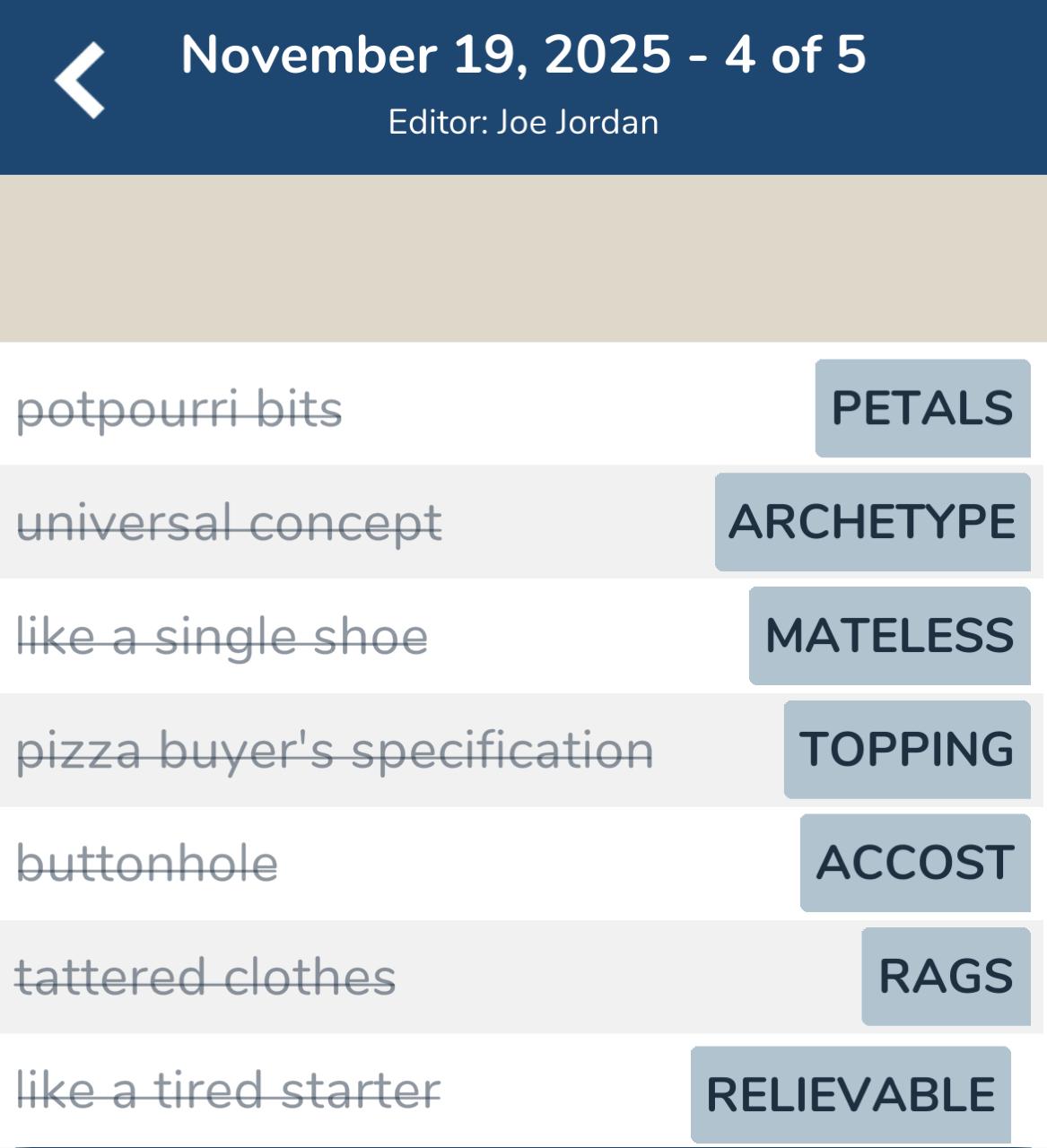Viewport: 1047px width, 1148px height.
Task: Click the 'like a single shoe' clue
Action: (222, 636)
